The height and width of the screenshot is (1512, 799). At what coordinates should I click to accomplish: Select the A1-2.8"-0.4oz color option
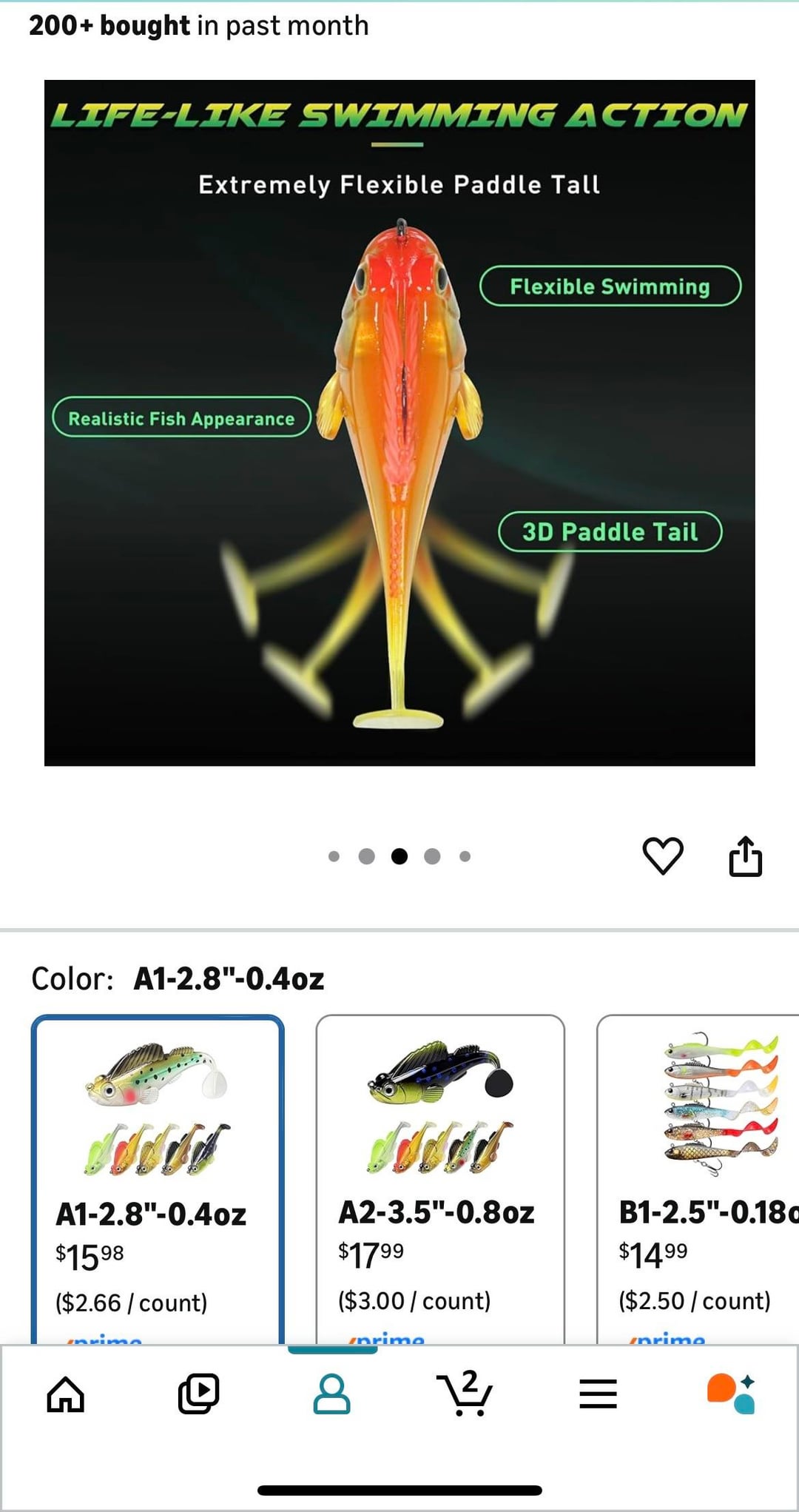pos(157,1177)
